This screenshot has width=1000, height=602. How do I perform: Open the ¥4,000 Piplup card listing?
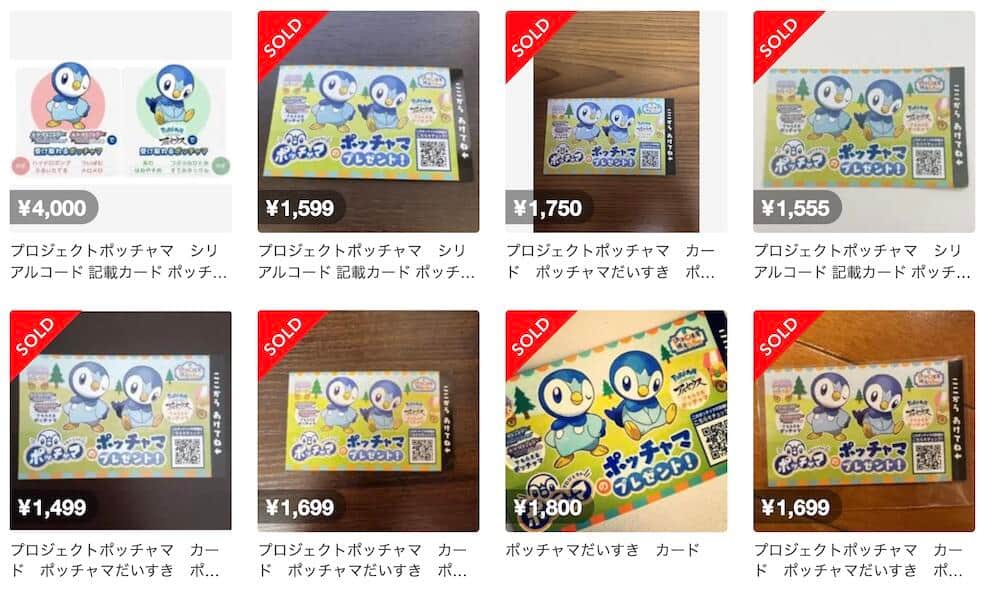pos(120,122)
